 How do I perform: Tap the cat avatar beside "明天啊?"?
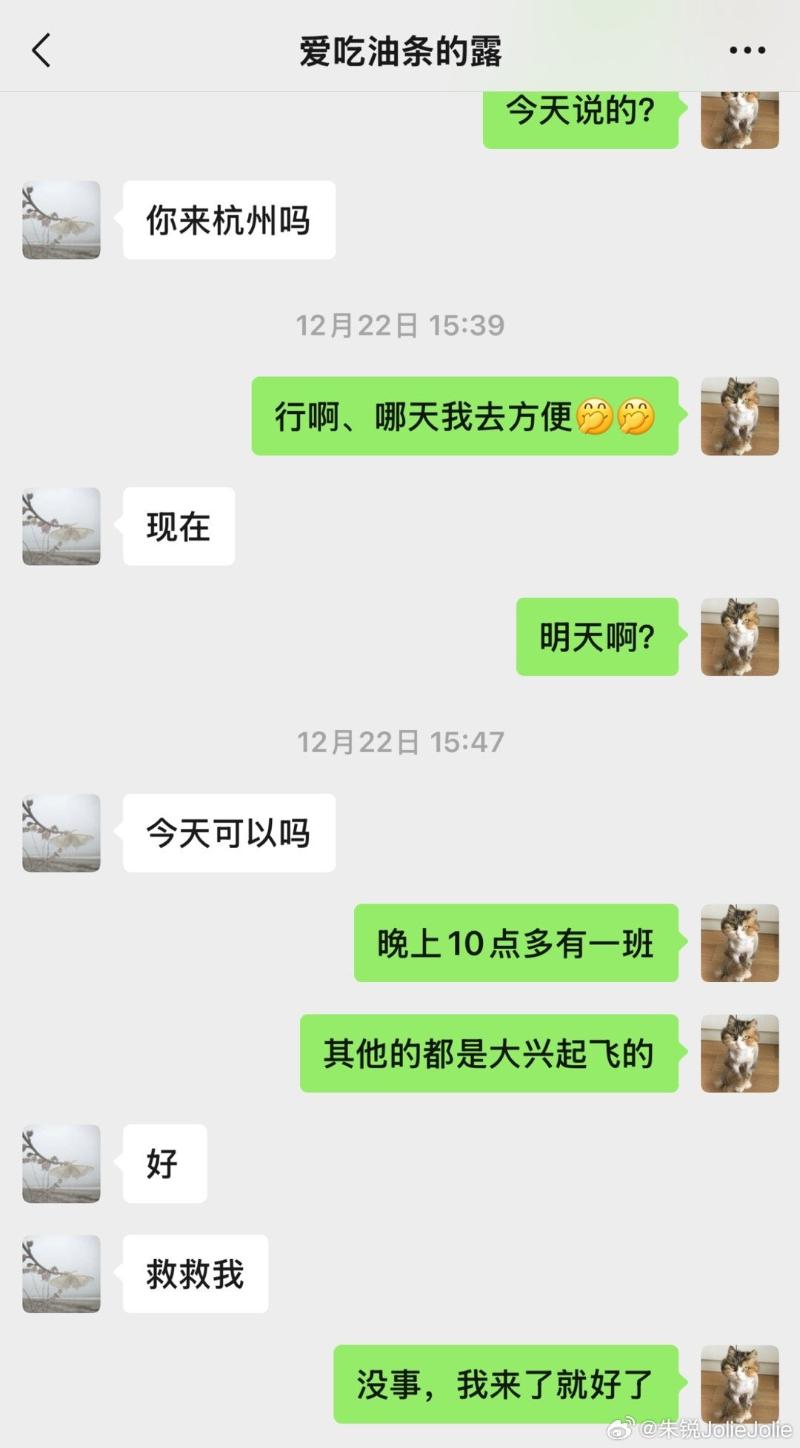(x=740, y=637)
